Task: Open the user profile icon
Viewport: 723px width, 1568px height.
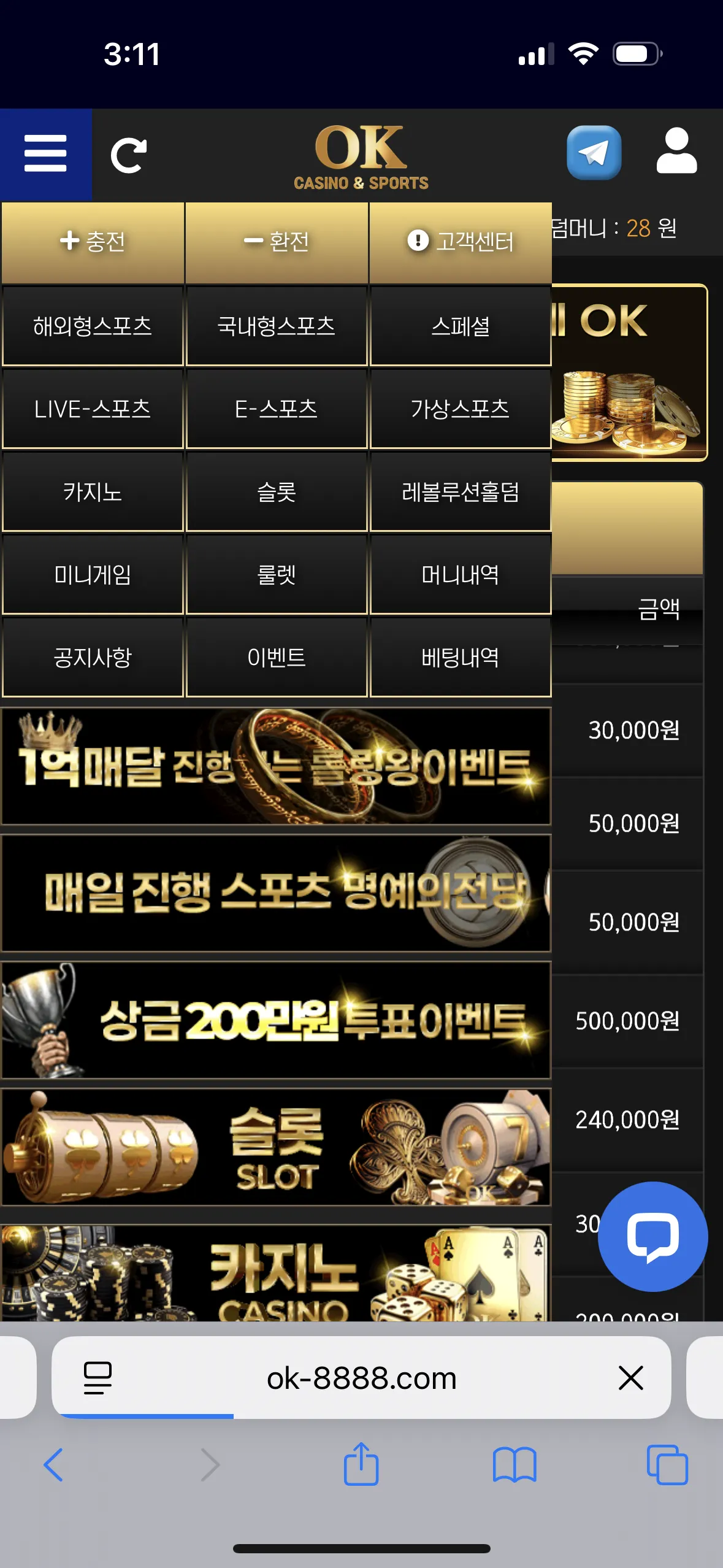Action: point(676,151)
